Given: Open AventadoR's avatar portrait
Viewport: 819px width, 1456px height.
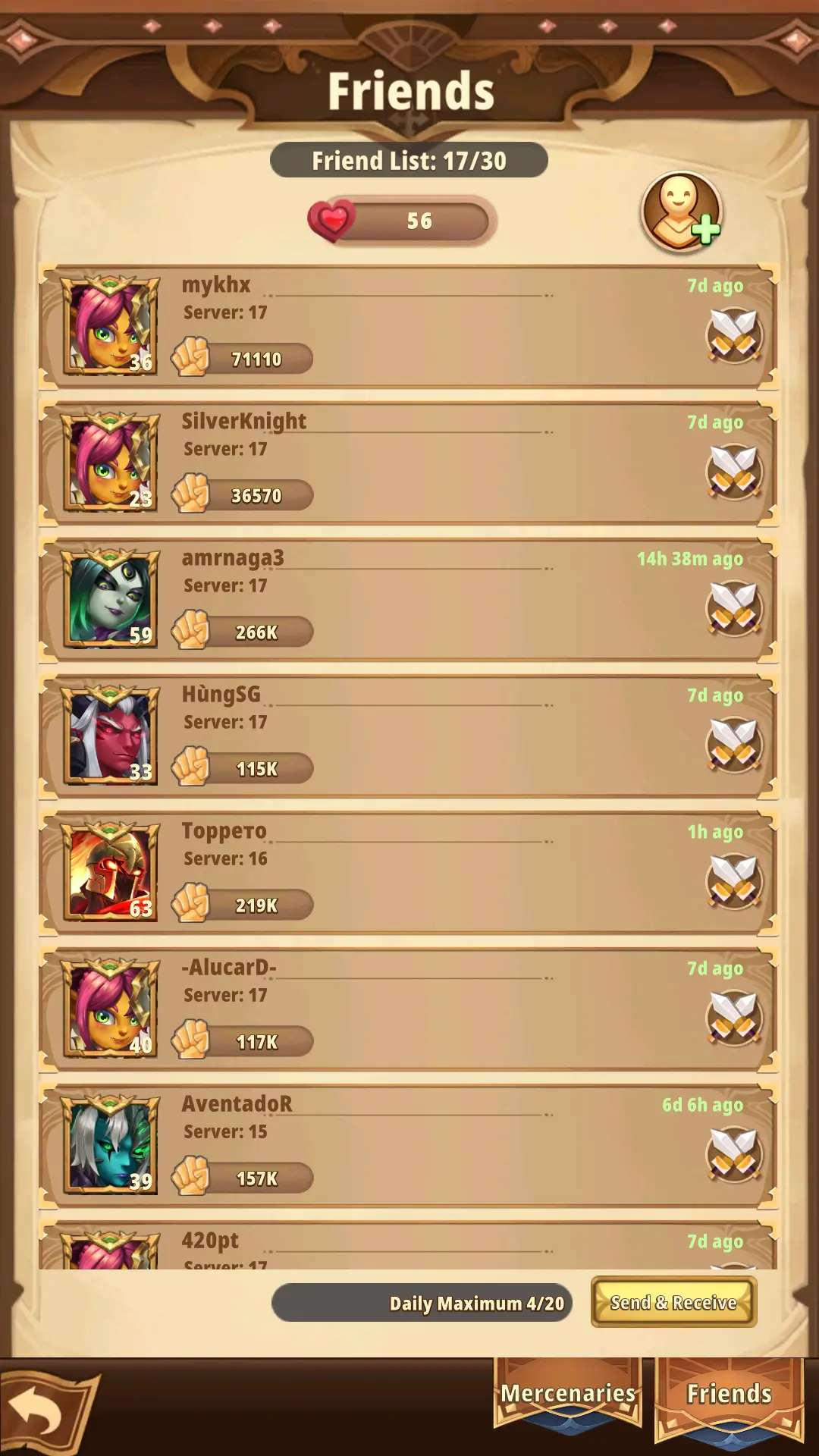Looking at the screenshot, I should (111, 1145).
